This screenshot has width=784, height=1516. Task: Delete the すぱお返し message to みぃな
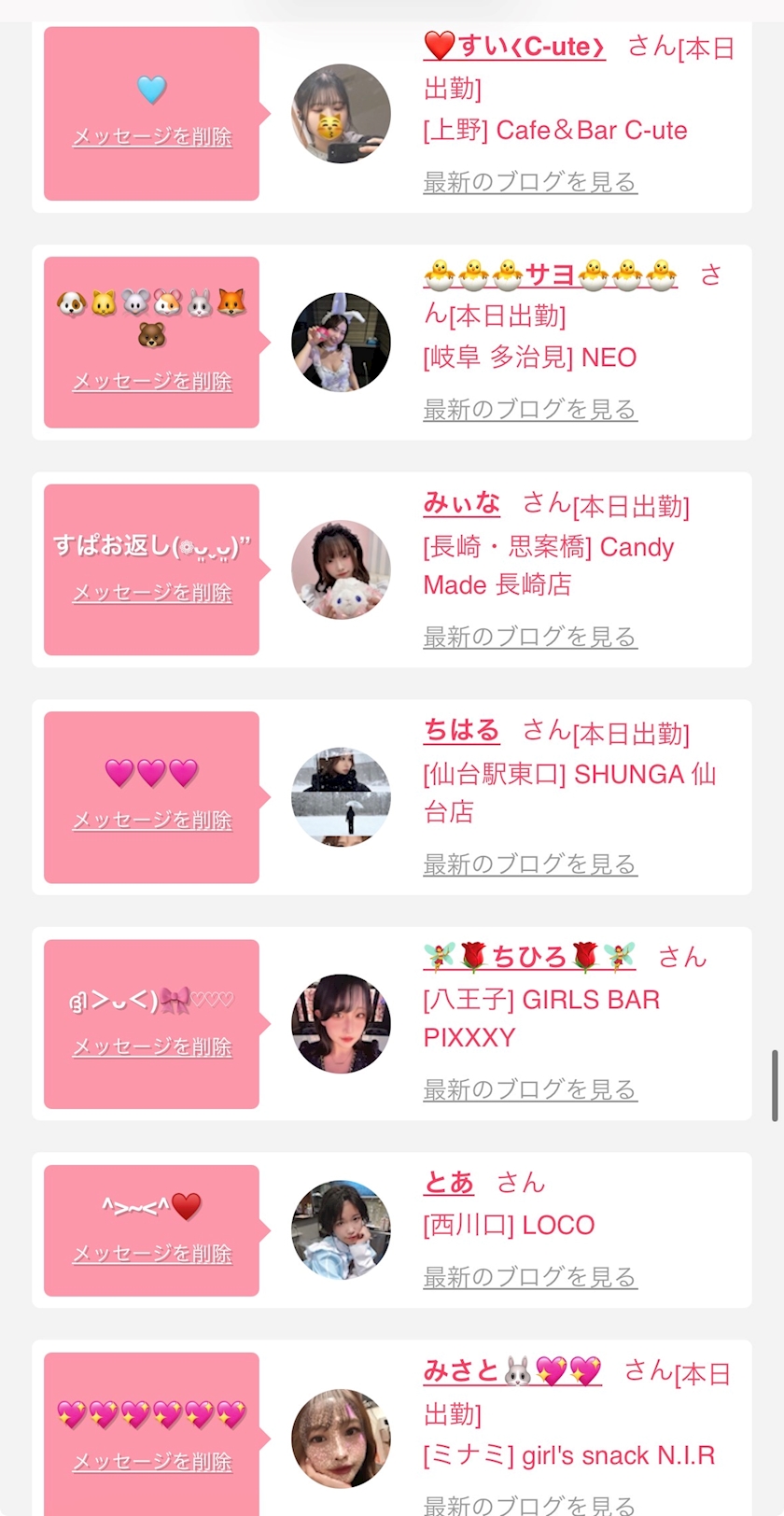click(x=152, y=593)
